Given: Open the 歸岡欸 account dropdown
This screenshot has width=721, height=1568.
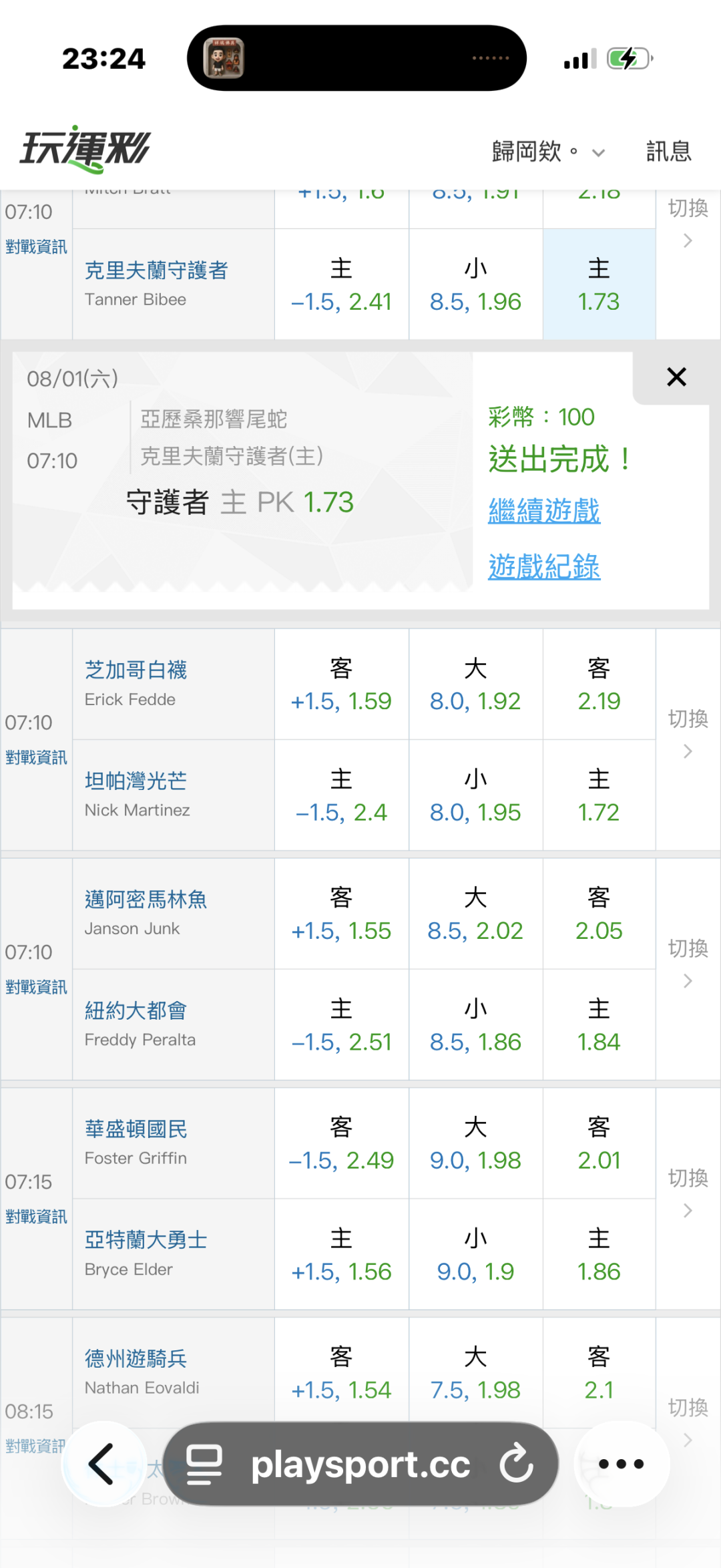Looking at the screenshot, I should [548, 152].
